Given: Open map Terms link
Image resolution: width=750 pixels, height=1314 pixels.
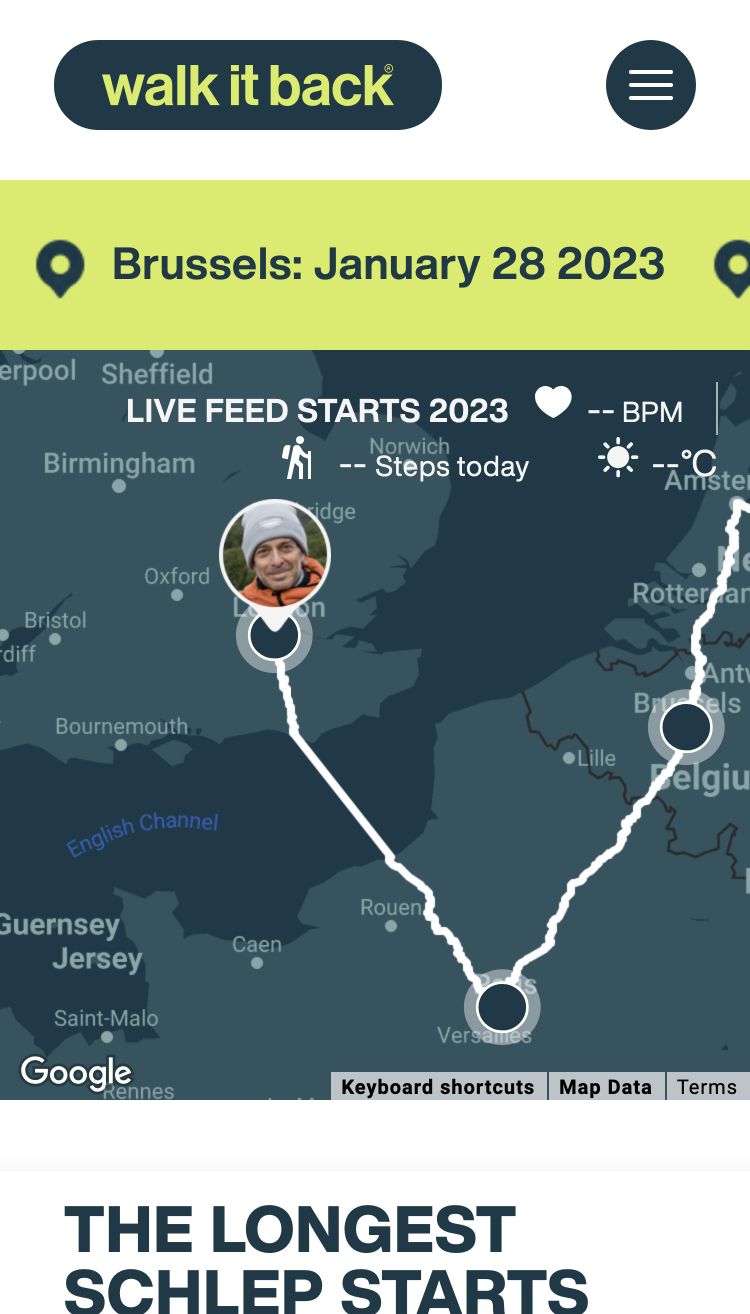Looking at the screenshot, I should 706,1087.
